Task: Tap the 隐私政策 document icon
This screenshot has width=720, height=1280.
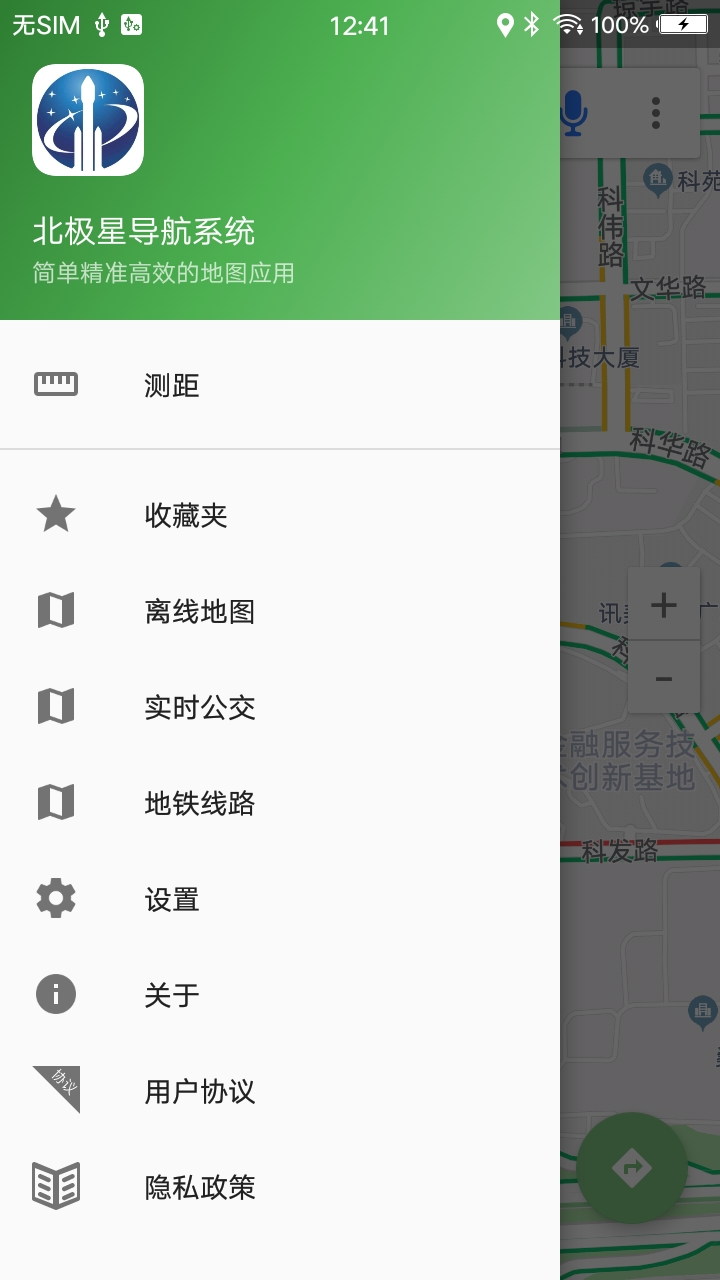Action: click(54, 1187)
